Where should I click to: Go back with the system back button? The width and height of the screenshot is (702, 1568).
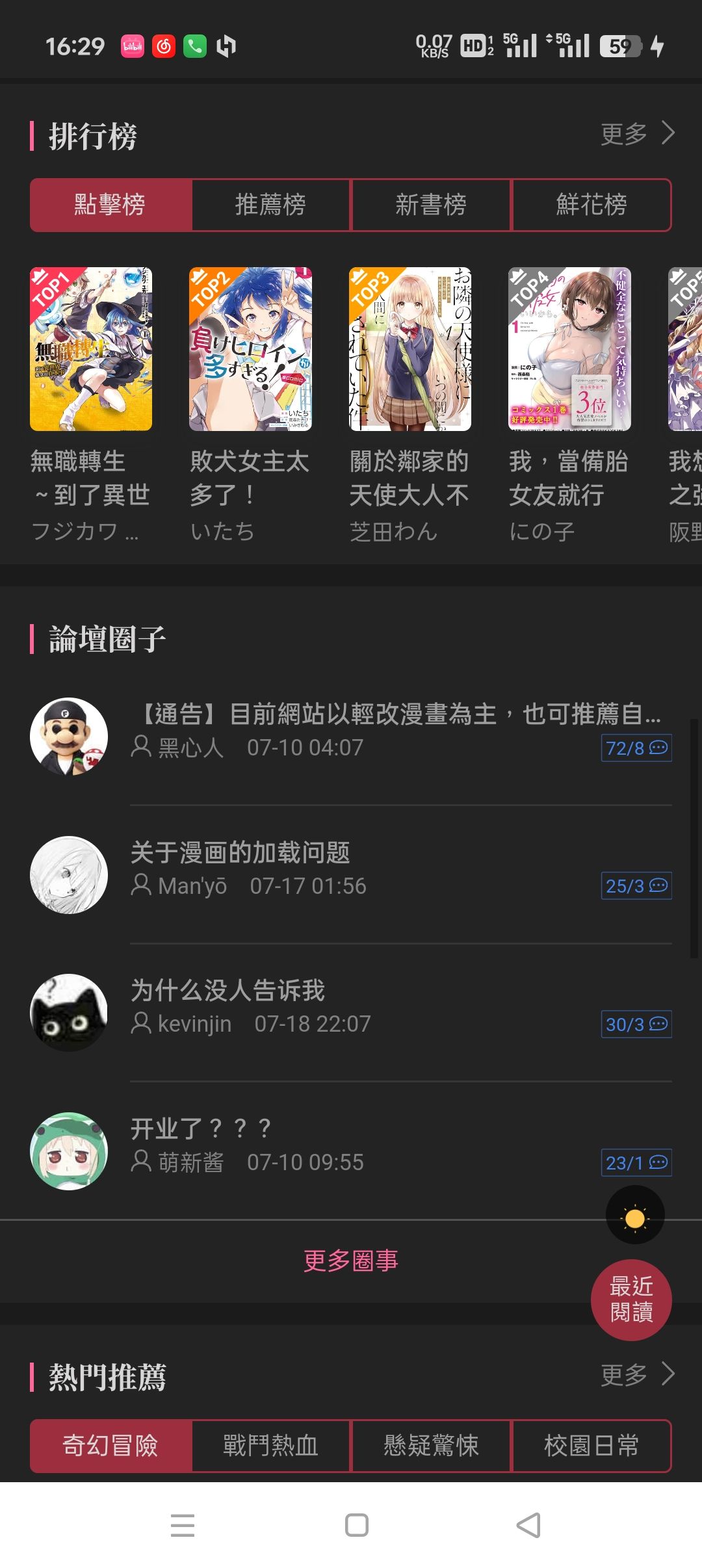tap(528, 1525)
